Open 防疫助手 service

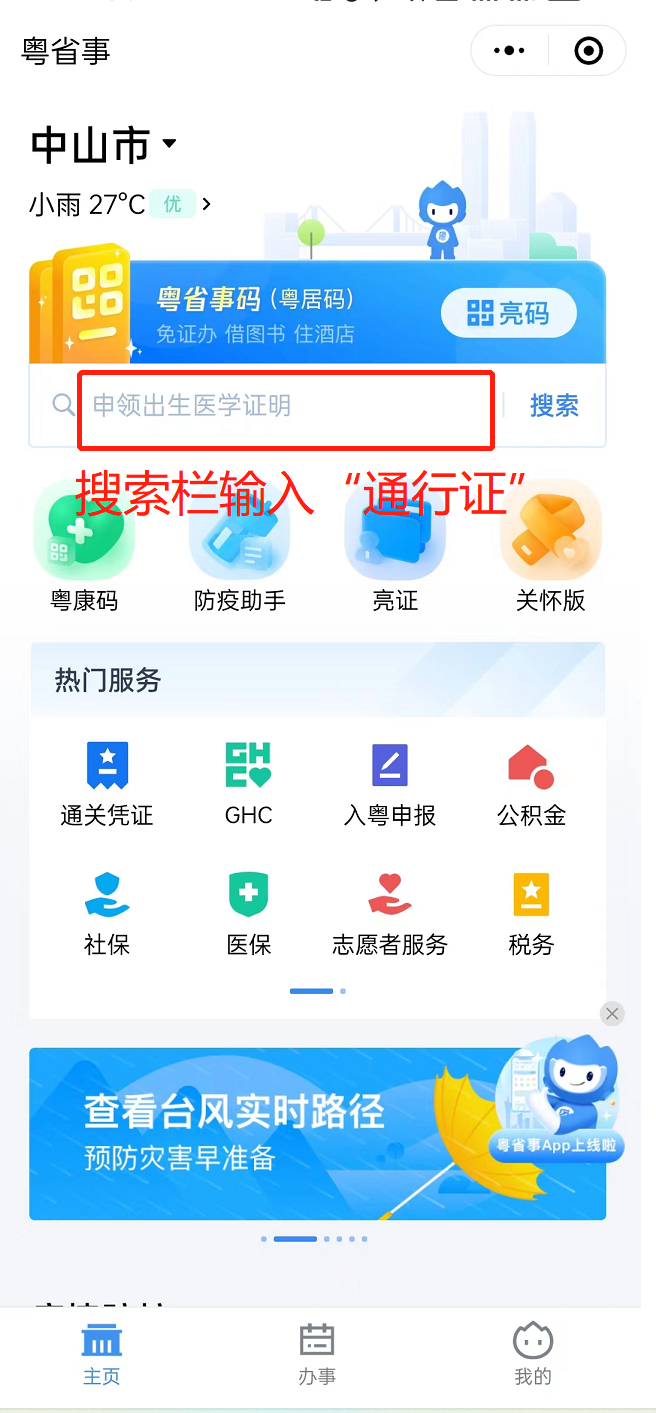point(239,546)
